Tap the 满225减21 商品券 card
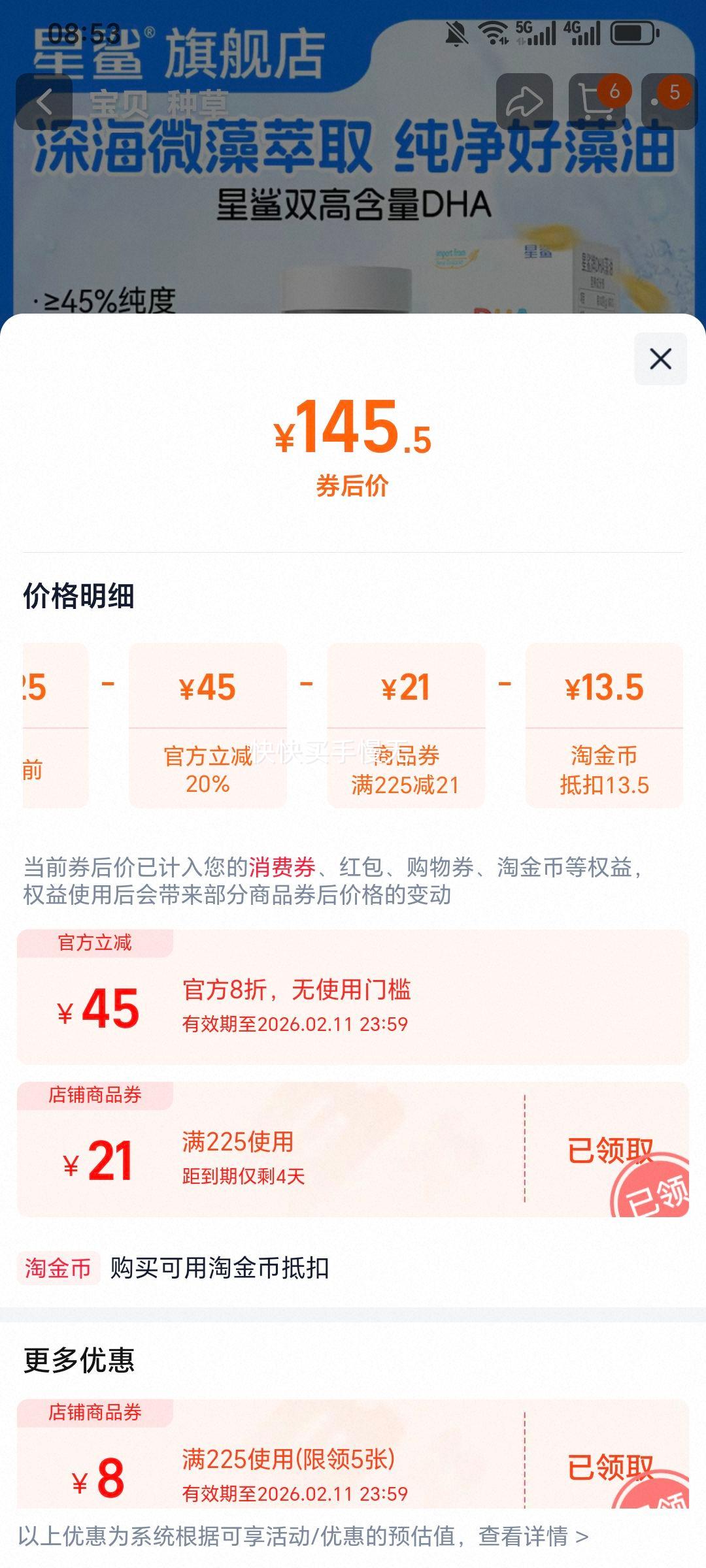This screenshot has height=1568, width=706. coord(405,728)
